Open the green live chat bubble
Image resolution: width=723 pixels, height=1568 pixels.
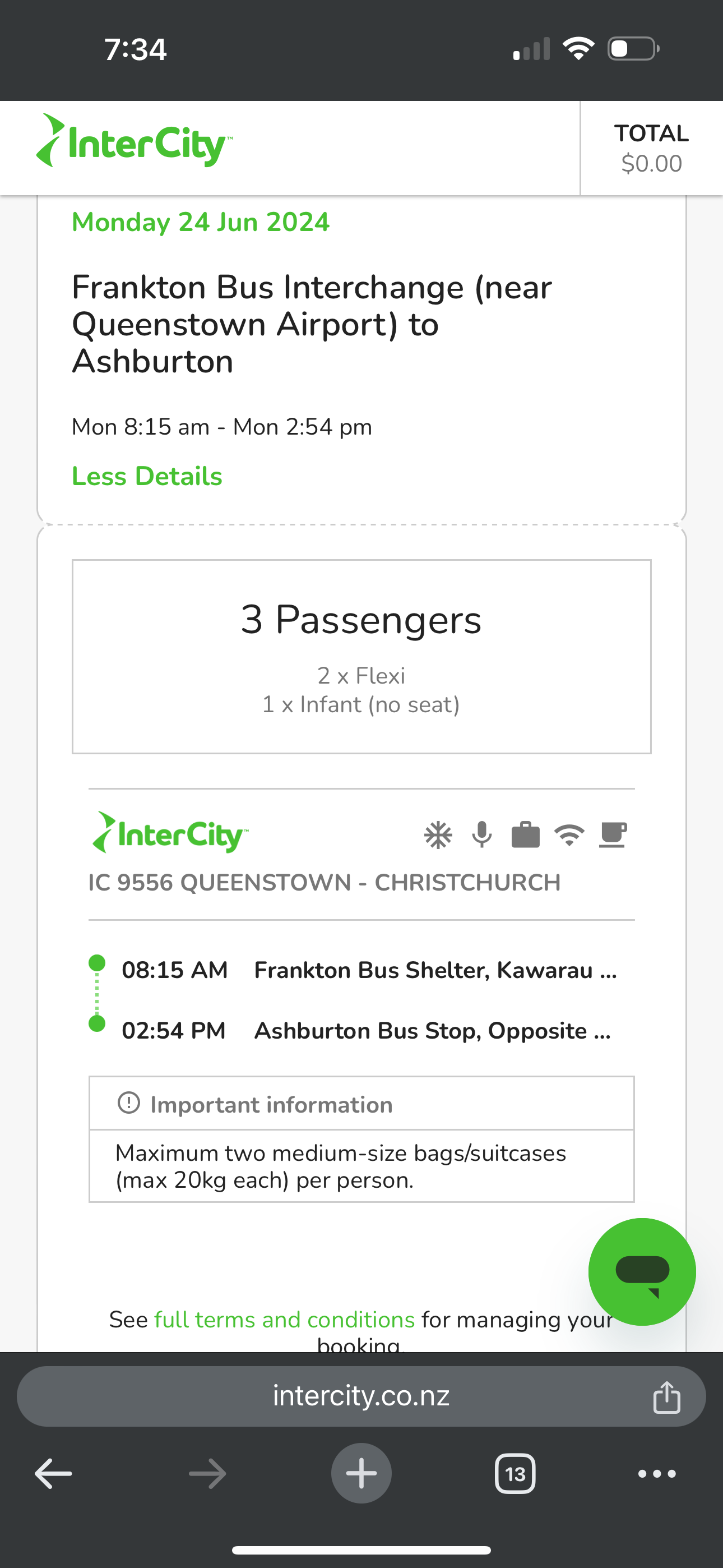[x=642, y=1271]
